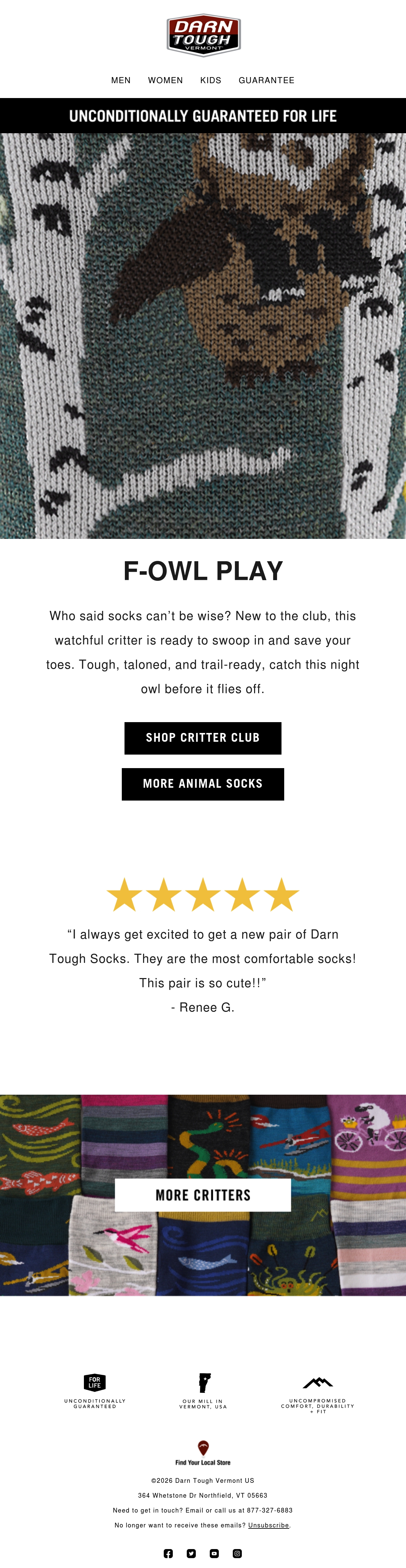Image resolution: width=406 pixels, height=1568 pixels.
Task: Open the MEN navigation link
Action: (x=121, y=80)
